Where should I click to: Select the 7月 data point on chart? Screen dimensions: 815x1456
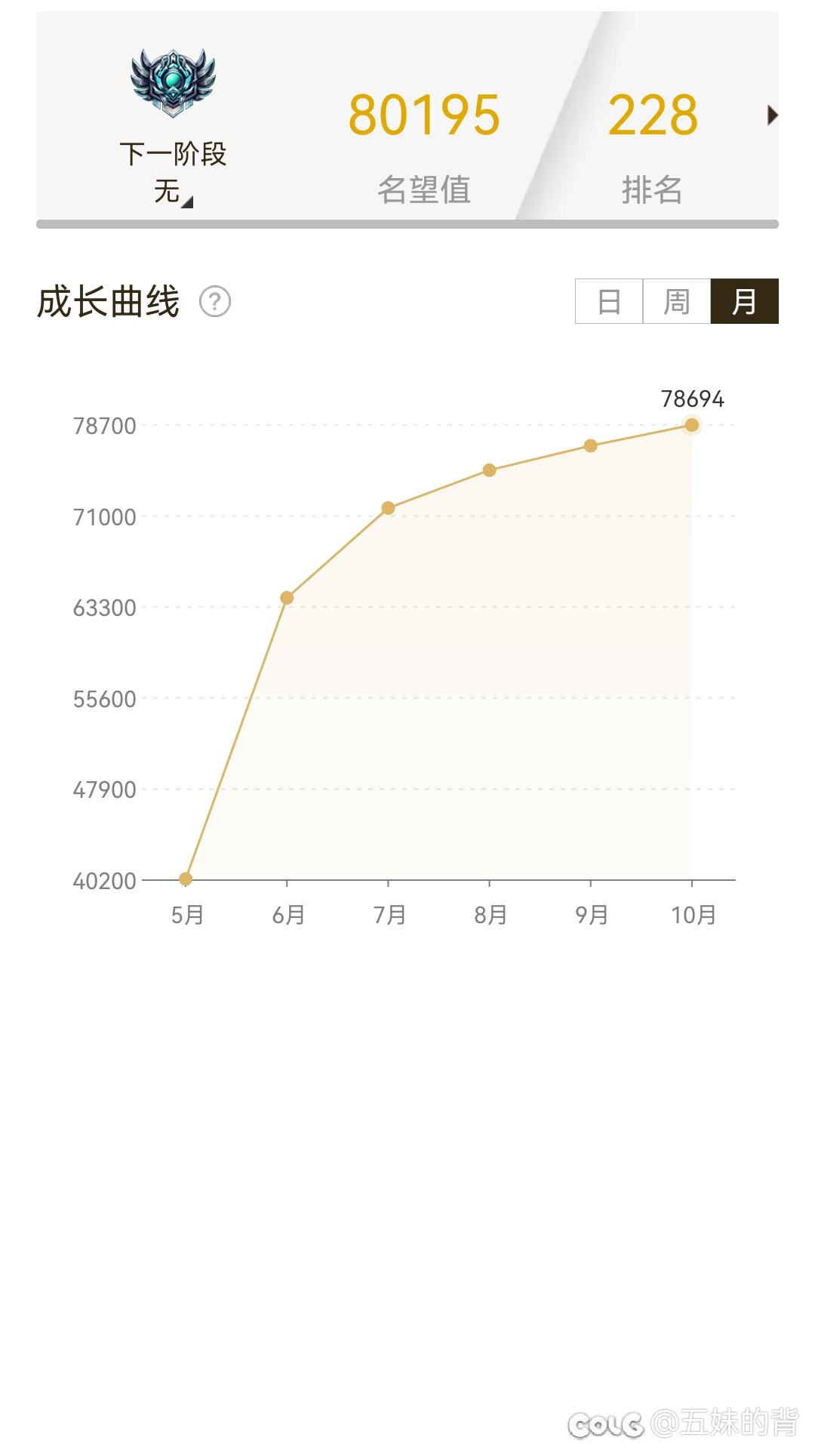click(388, 508)
